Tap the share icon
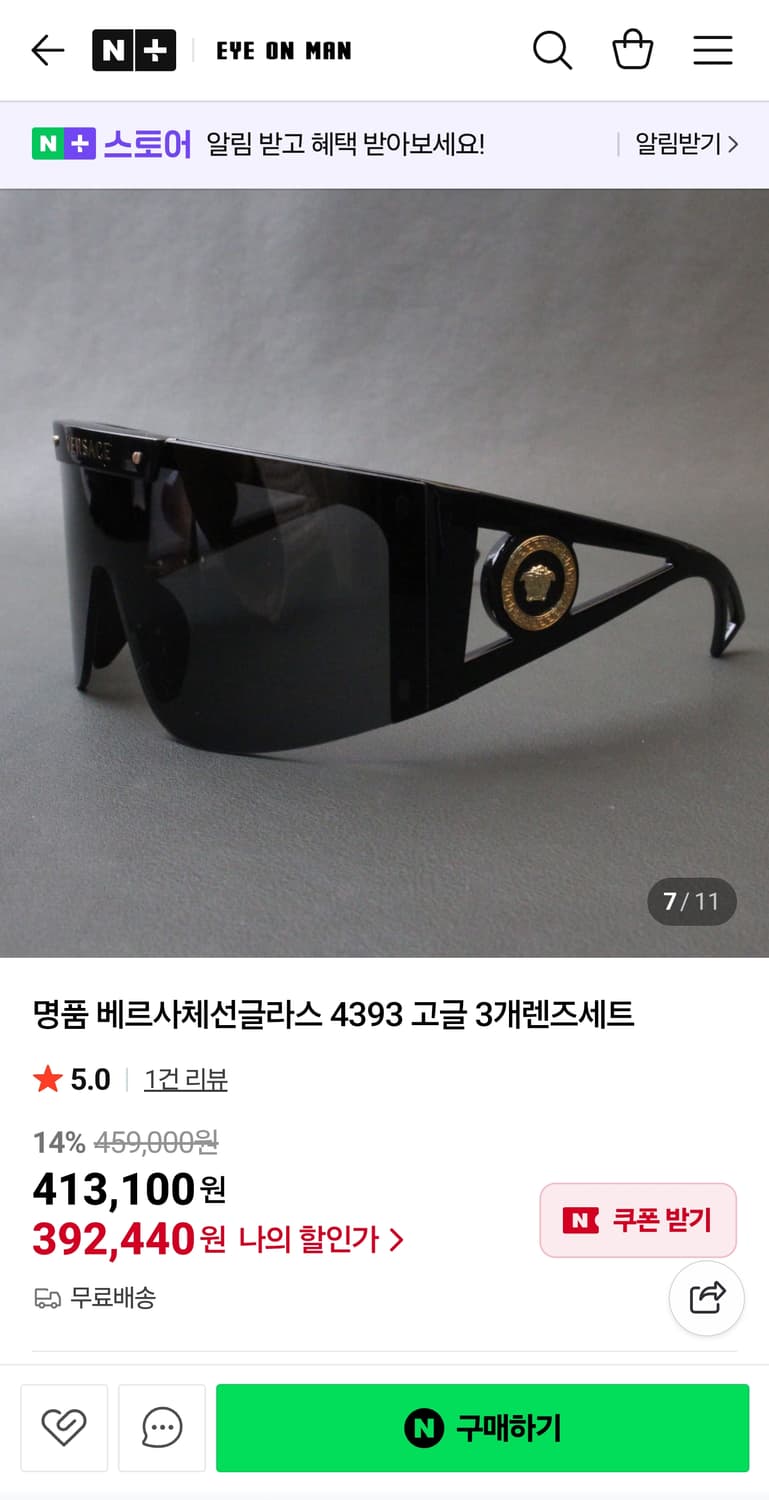Image resolution: width=769 pixels, height=1500 pixels. (707, 1297)
